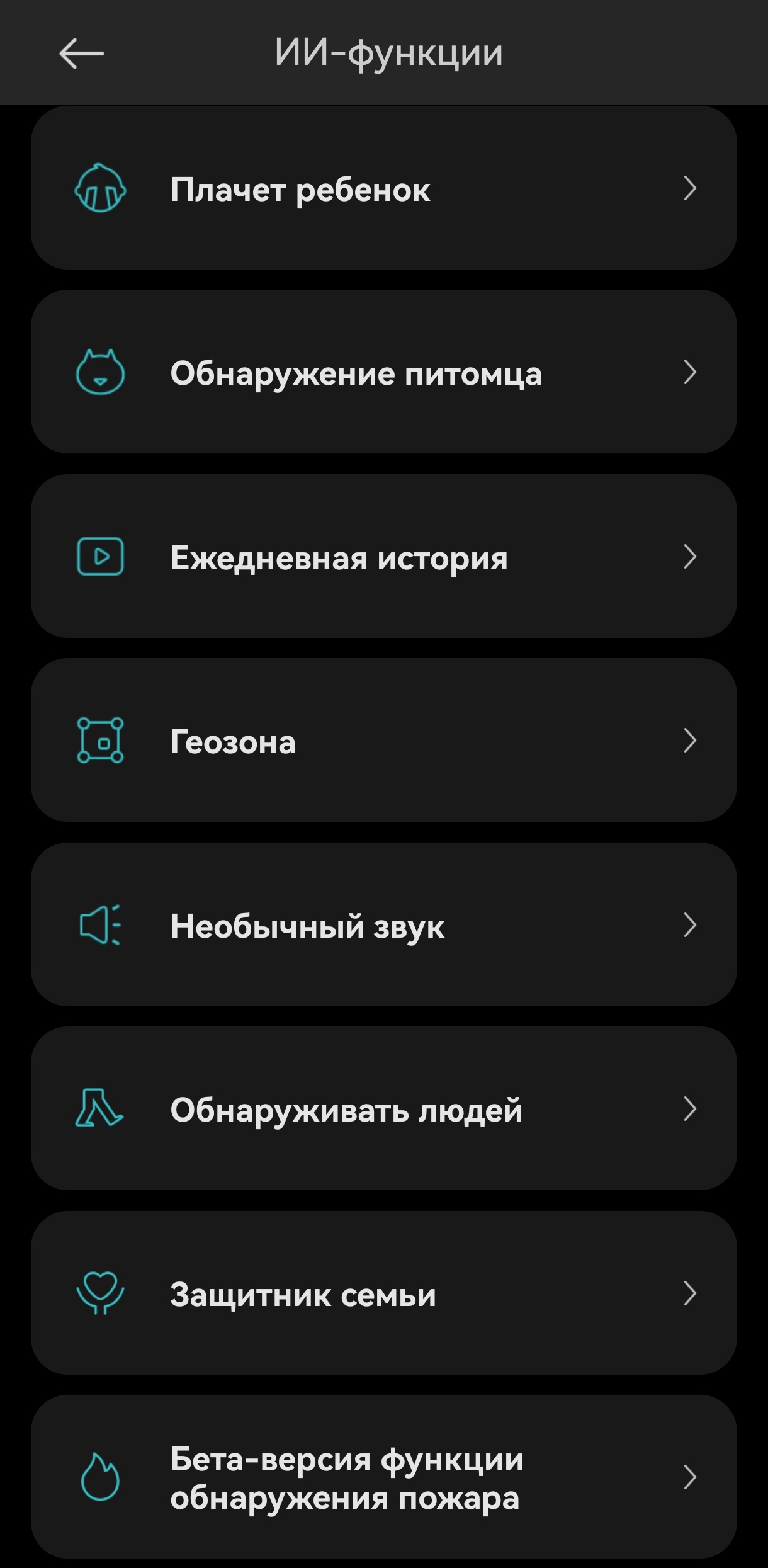Open the Плачет ребенок setting
This screenshot has height=1568, width=768.
tap(383, 188)
